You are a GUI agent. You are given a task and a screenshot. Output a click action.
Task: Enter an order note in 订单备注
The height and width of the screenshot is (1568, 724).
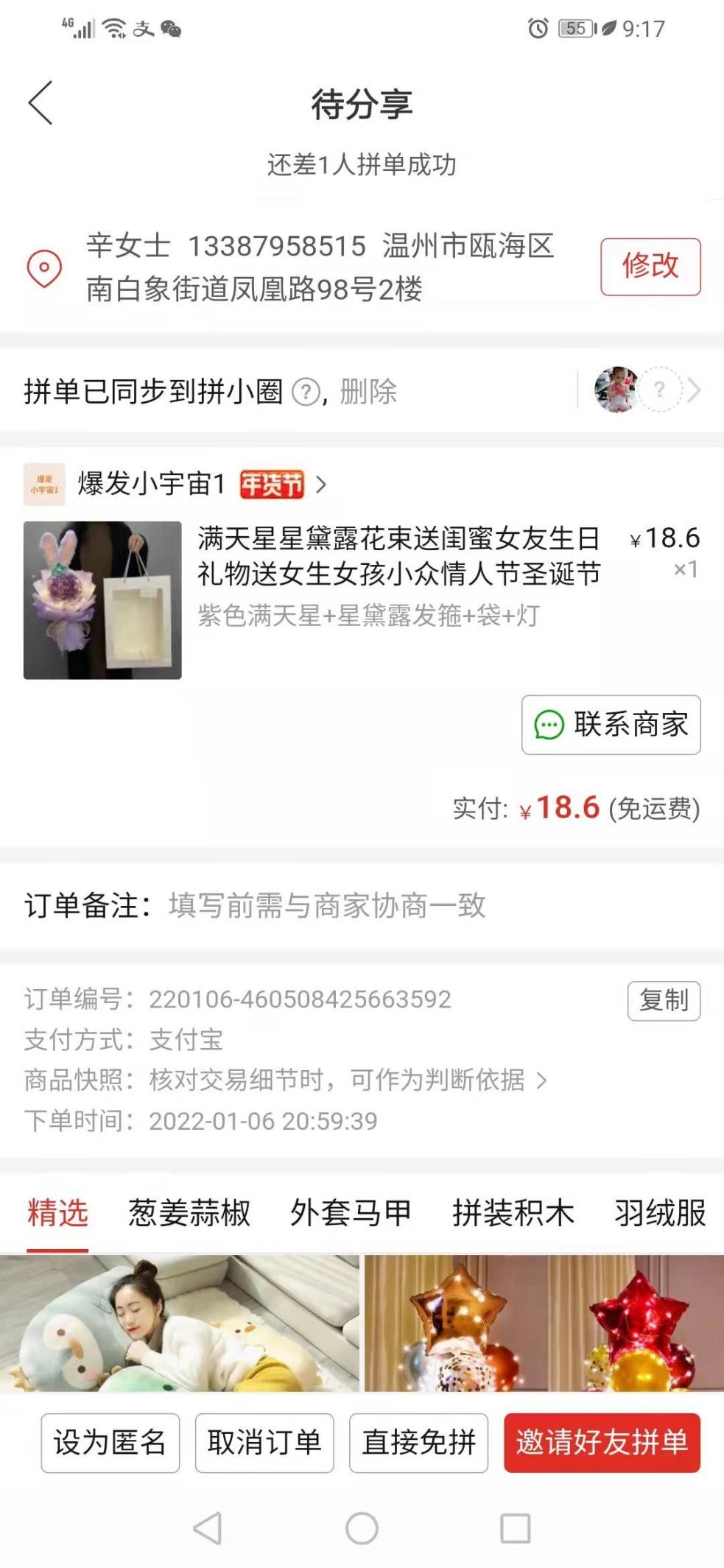tap(362, 905)
